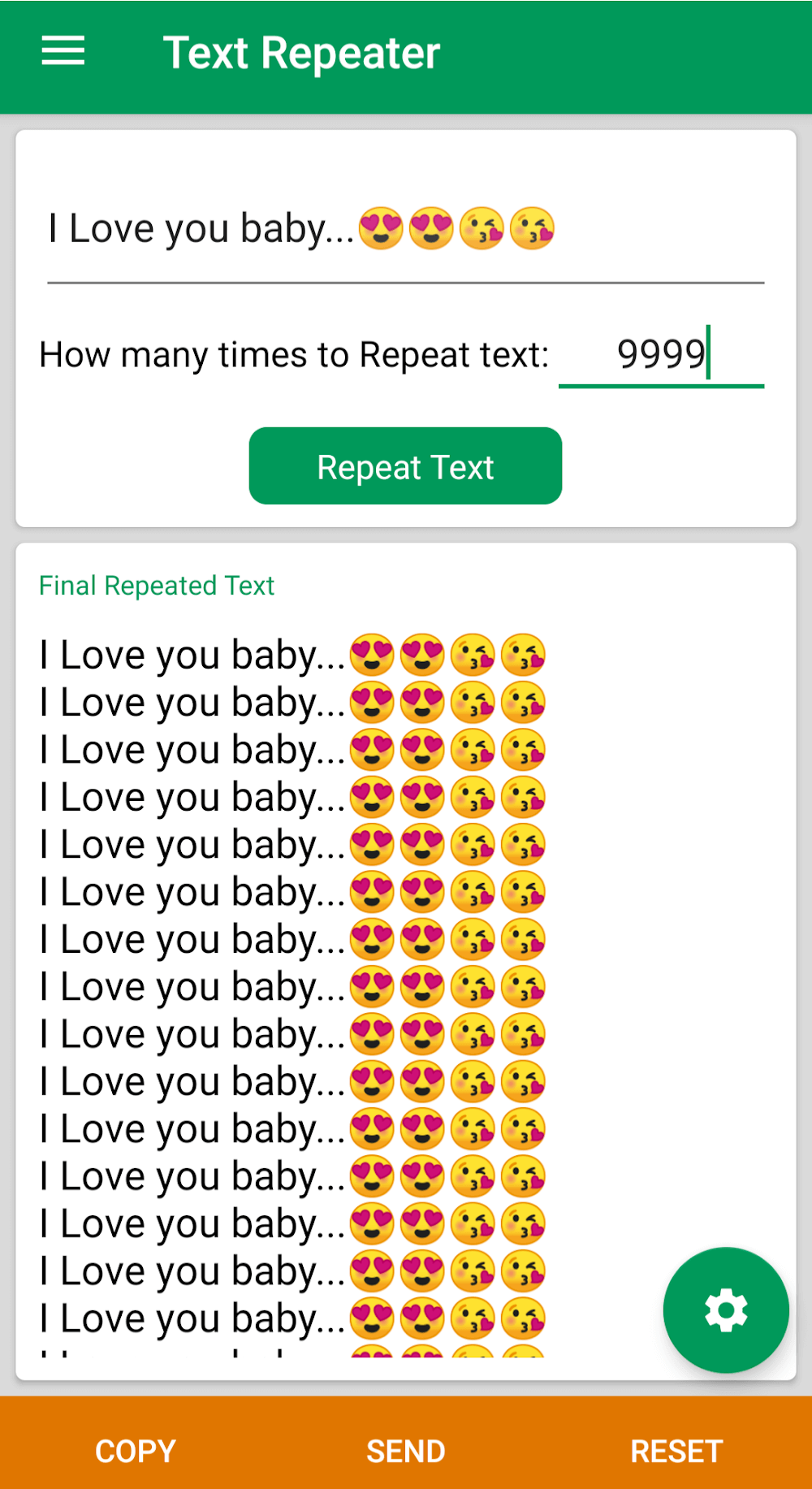
Task: Tap the Repeat Text button
Action: [x=405, y=466]
